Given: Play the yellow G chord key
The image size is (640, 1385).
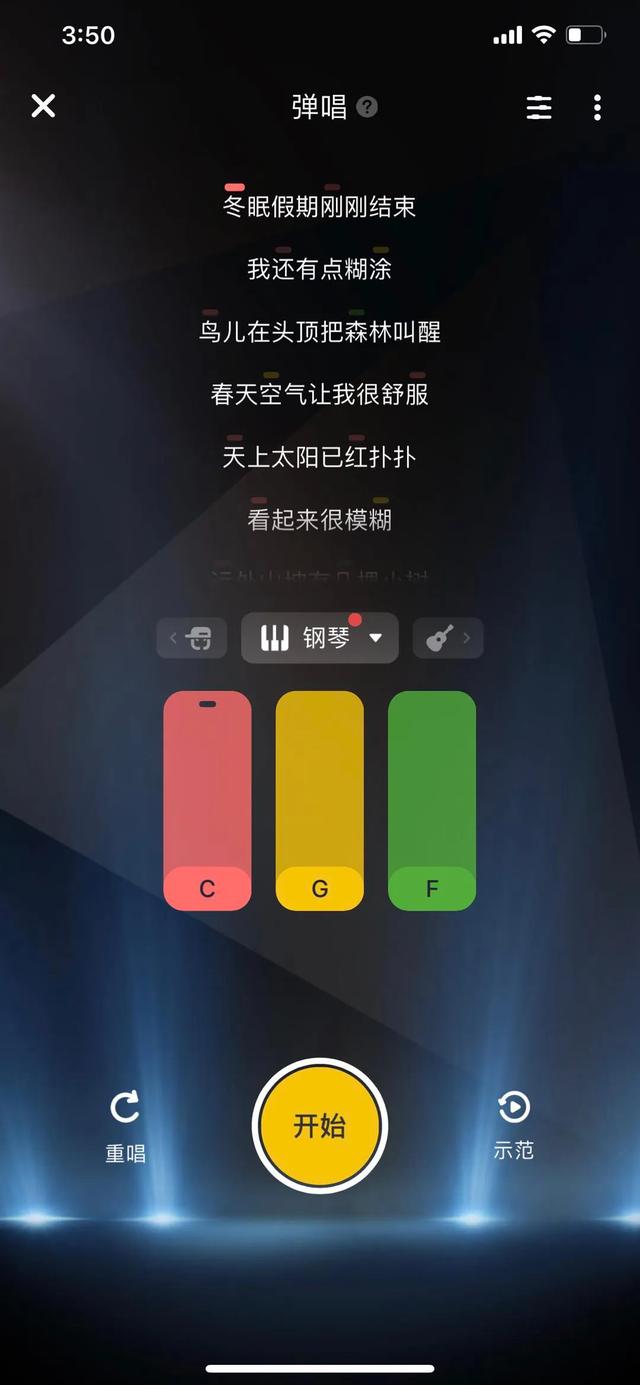Looking at the screenshot, I should (320, 800).
